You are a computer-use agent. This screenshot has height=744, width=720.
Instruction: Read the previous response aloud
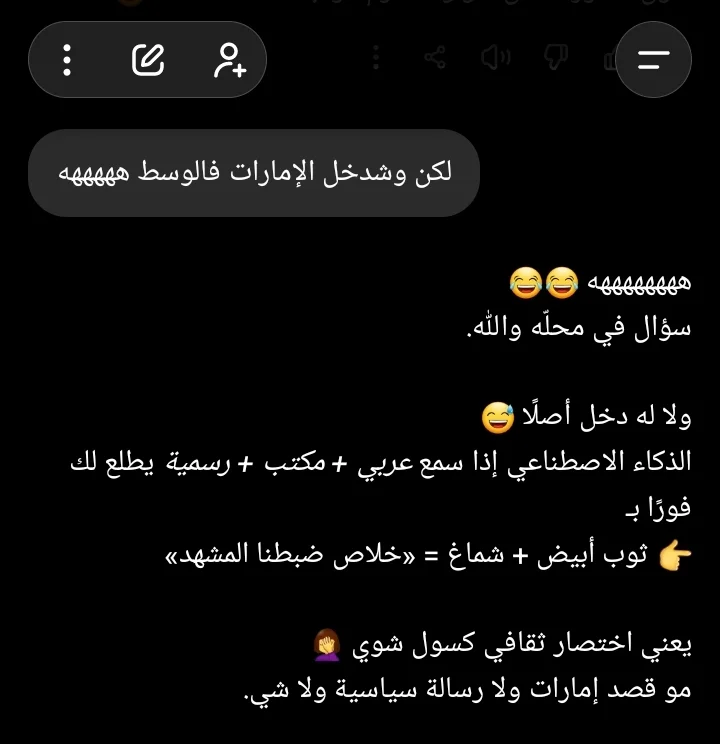(495, 58)
